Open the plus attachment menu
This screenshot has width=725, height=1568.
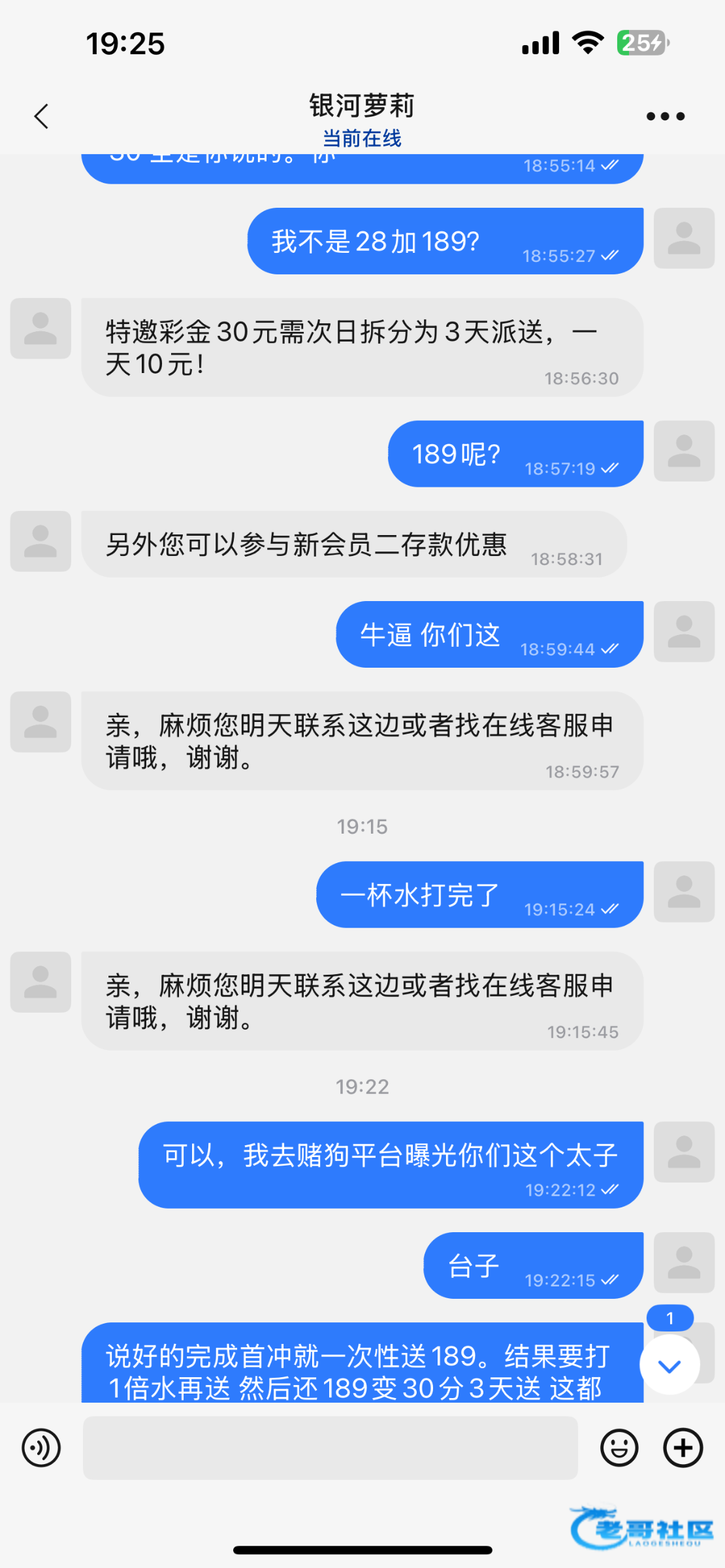[683, 1448]
